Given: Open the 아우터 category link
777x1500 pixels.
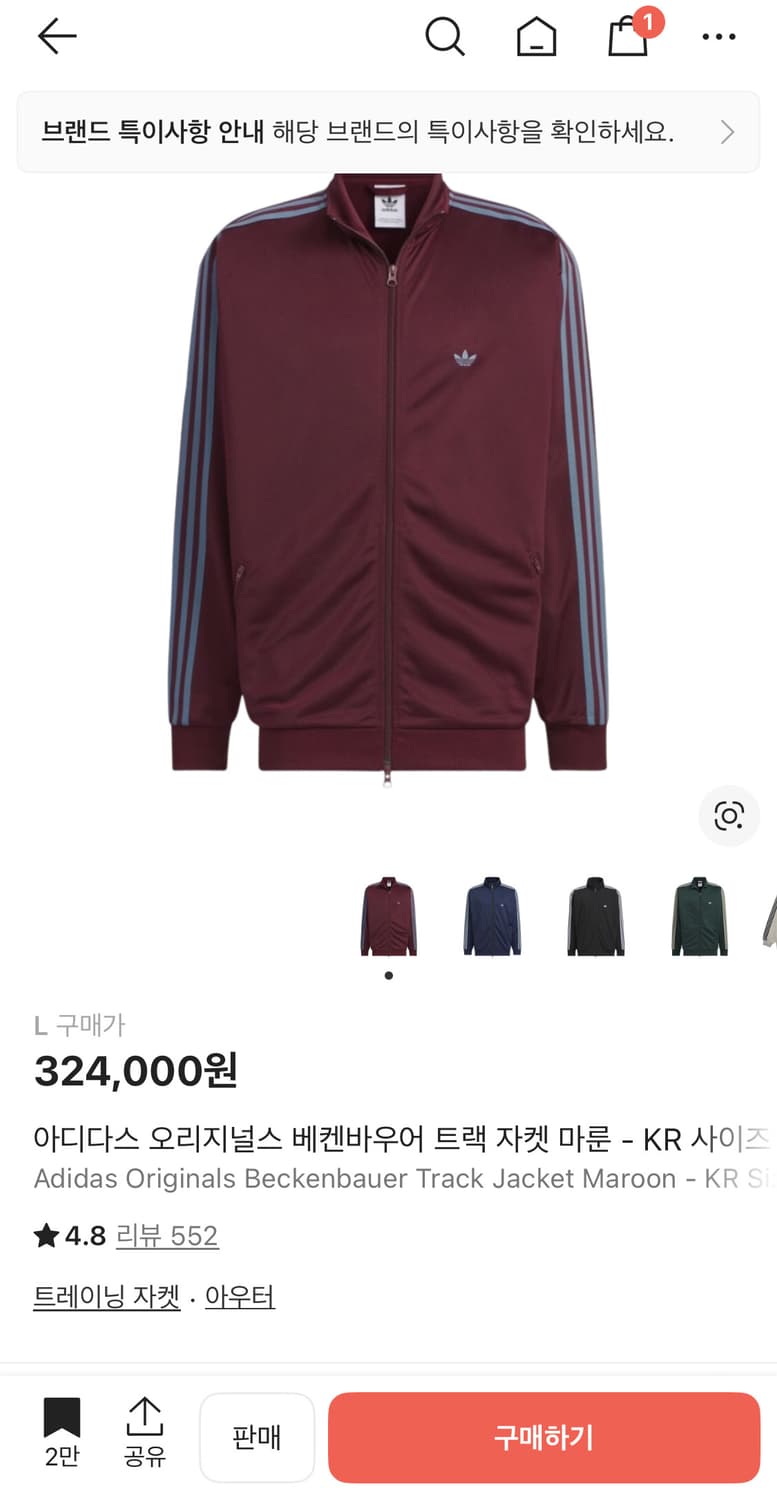Looking at the screenshot, I should coord(240,1296).
